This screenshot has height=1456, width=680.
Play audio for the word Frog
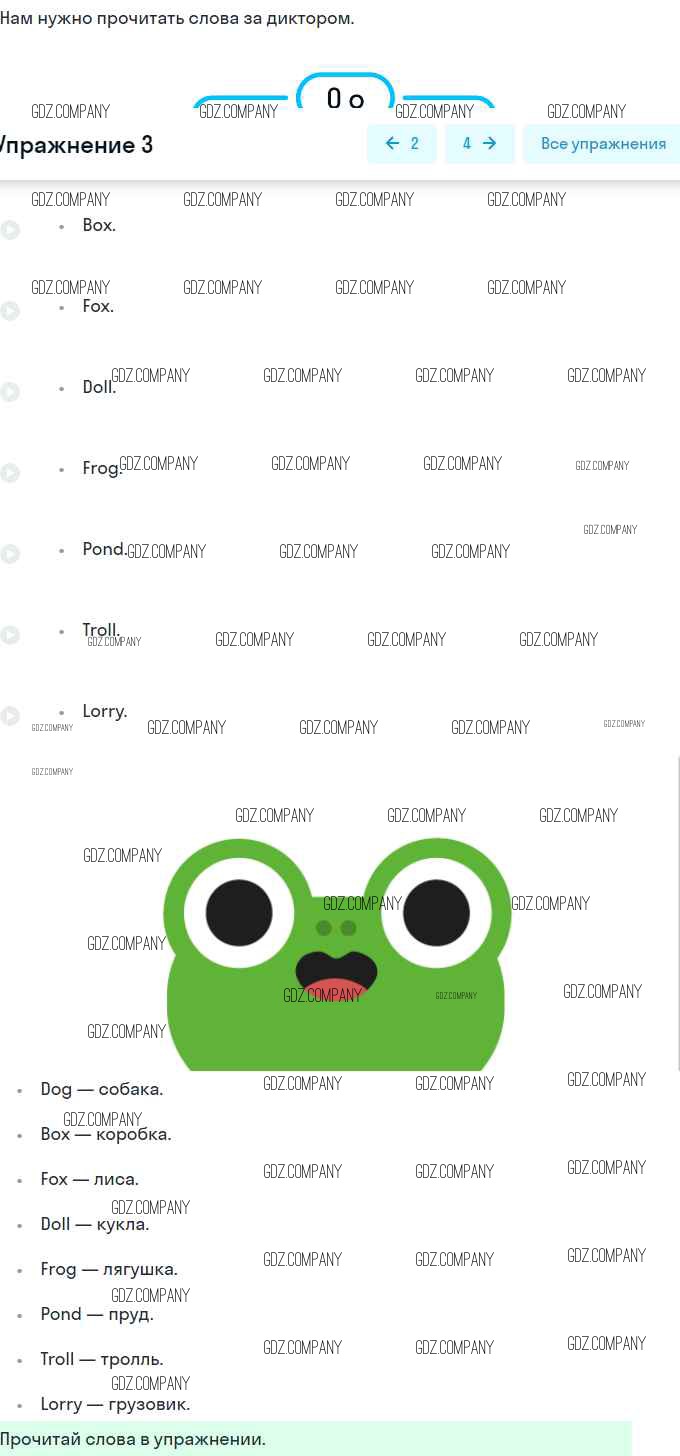pos(10,473)
